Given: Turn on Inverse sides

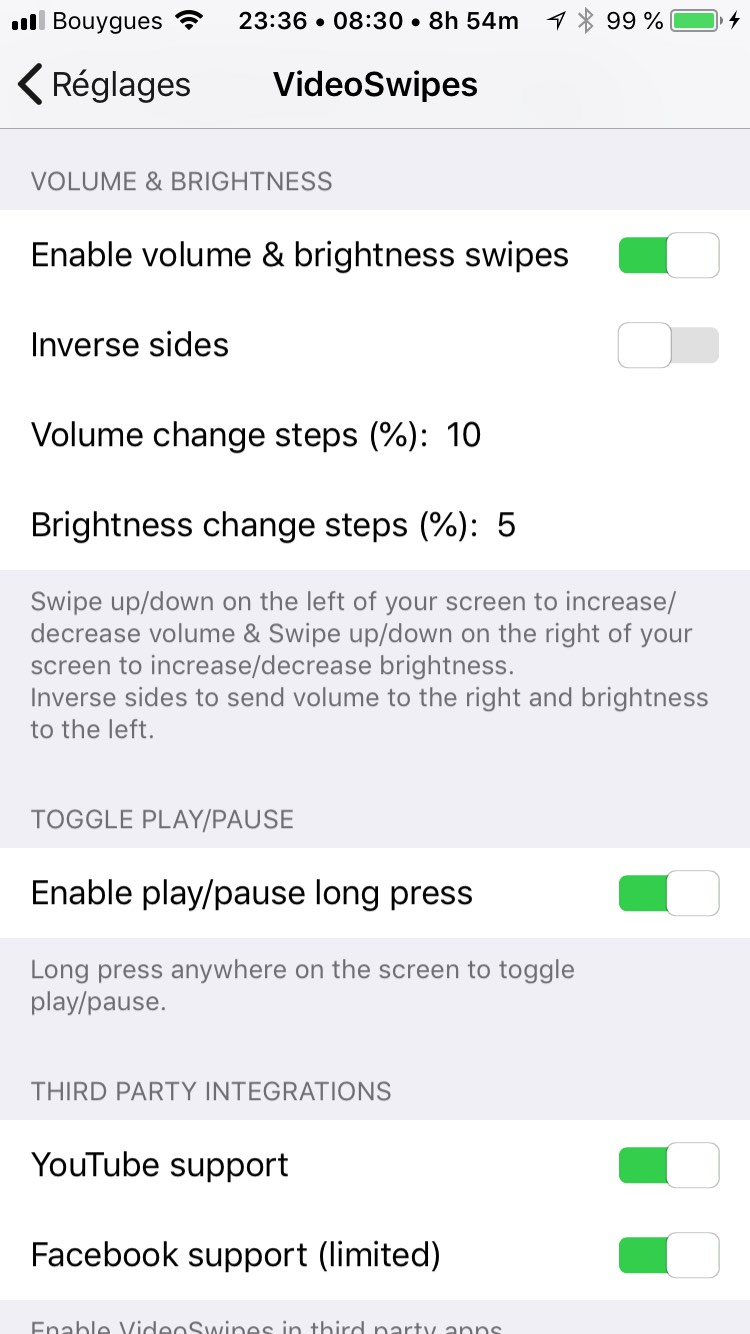Looking at the screenshot, I should pos(669,345).
